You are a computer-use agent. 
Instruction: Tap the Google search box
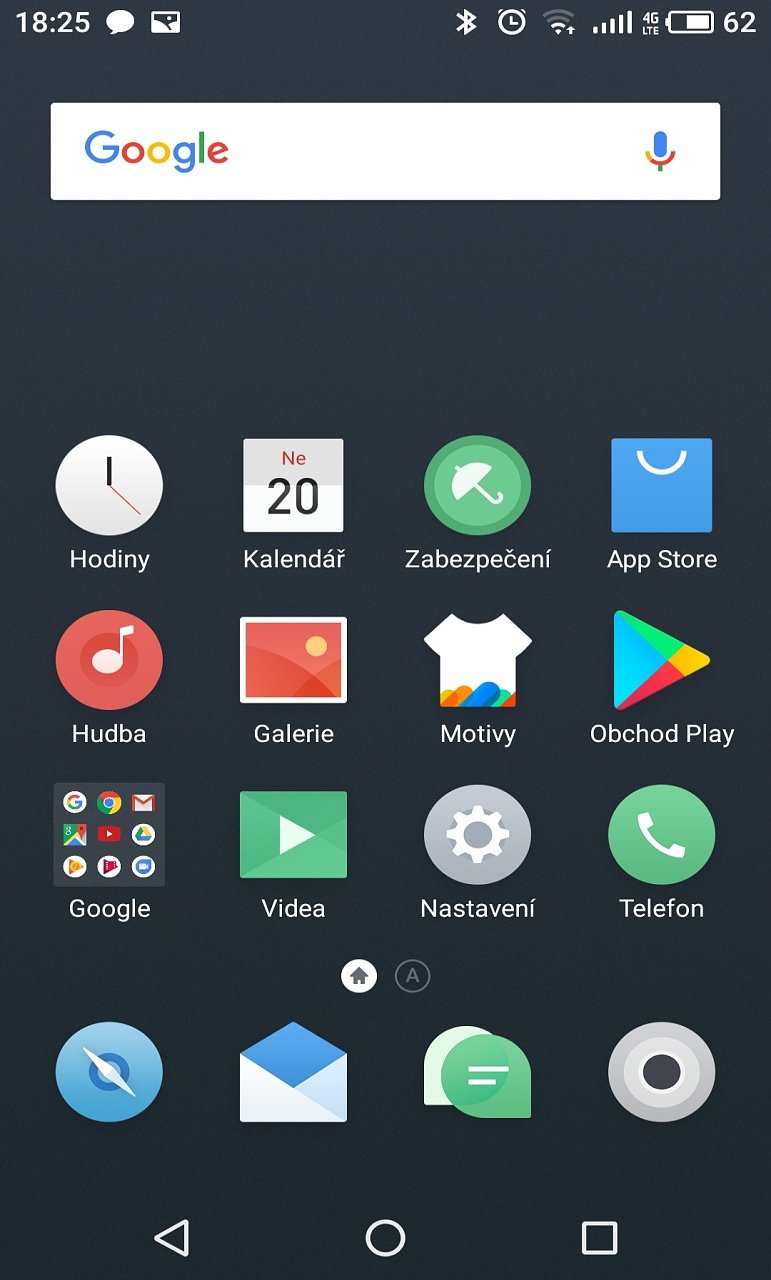tap(385, 151)
